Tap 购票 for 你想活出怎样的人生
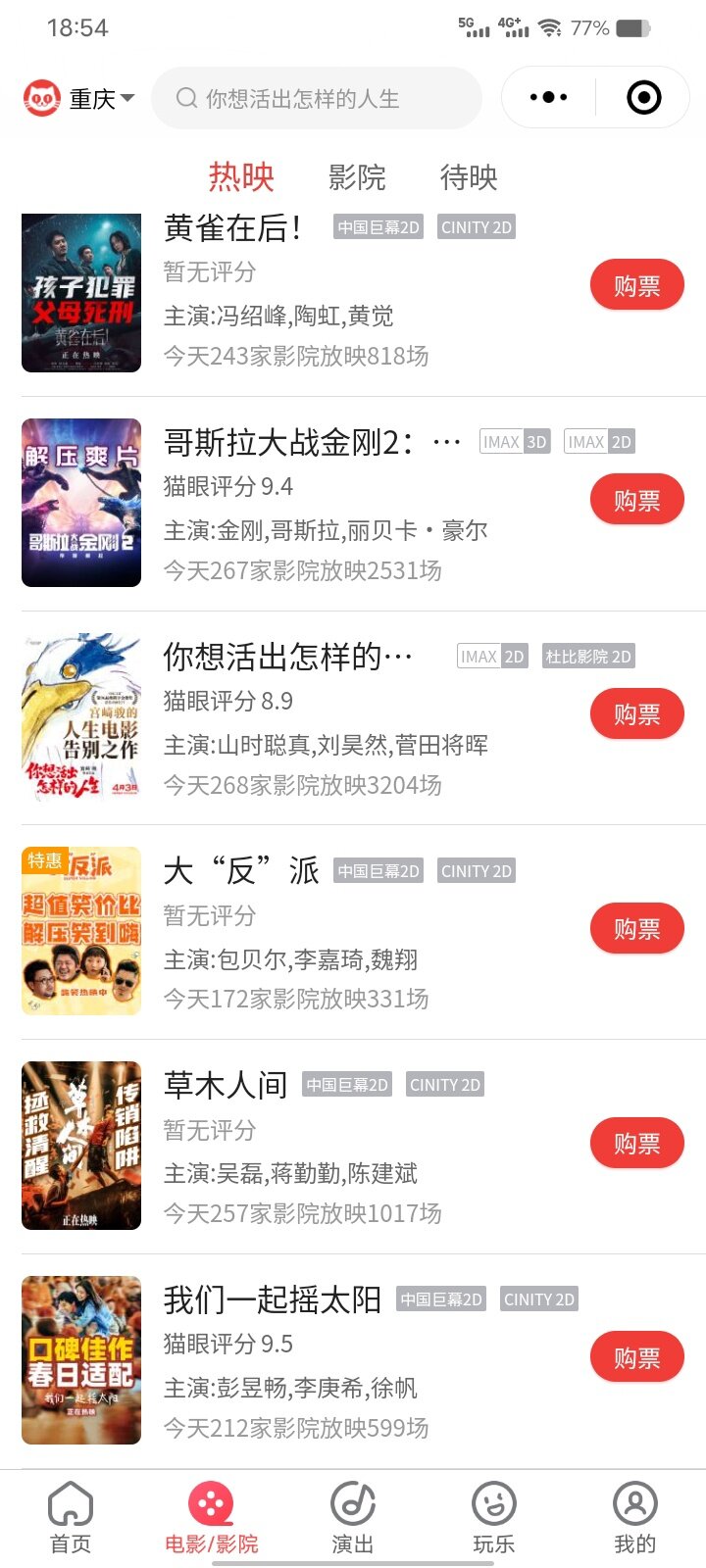The image size is (706, 1568). pos(636,715)
